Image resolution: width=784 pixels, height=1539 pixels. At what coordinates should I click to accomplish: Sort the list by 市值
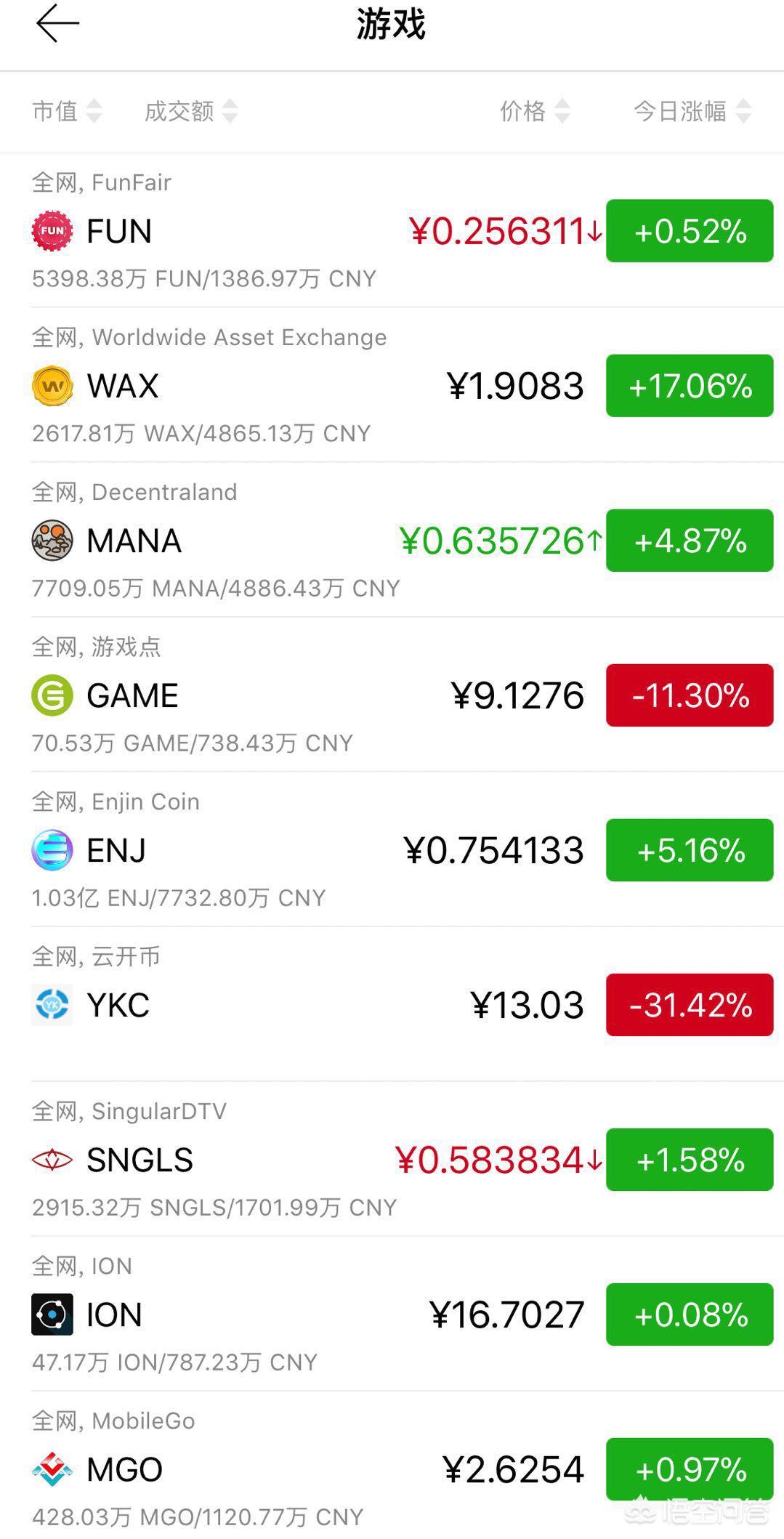[67, 111]
